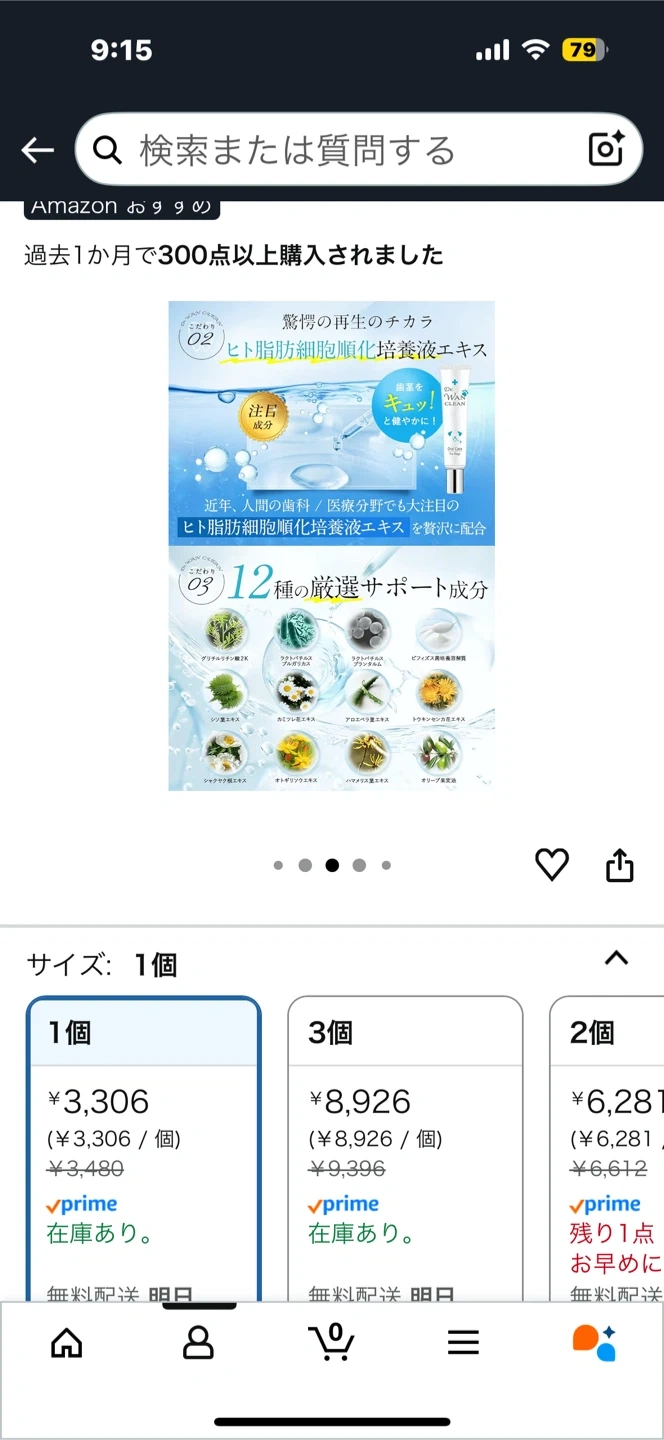Select the 1個 size option
The width and height of the screenshot is (664, 1440).
144,1140
